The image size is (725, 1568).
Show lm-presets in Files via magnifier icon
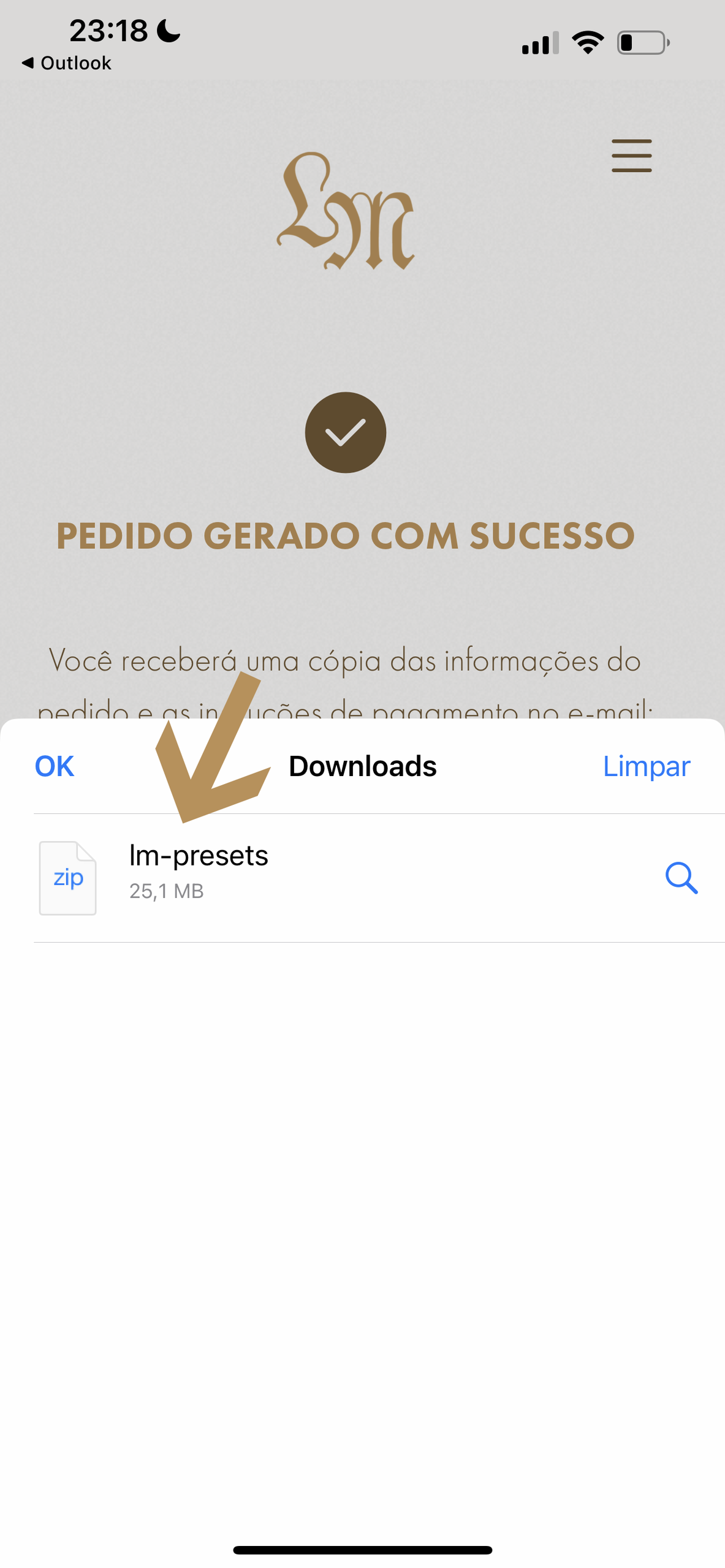(681, 878)
